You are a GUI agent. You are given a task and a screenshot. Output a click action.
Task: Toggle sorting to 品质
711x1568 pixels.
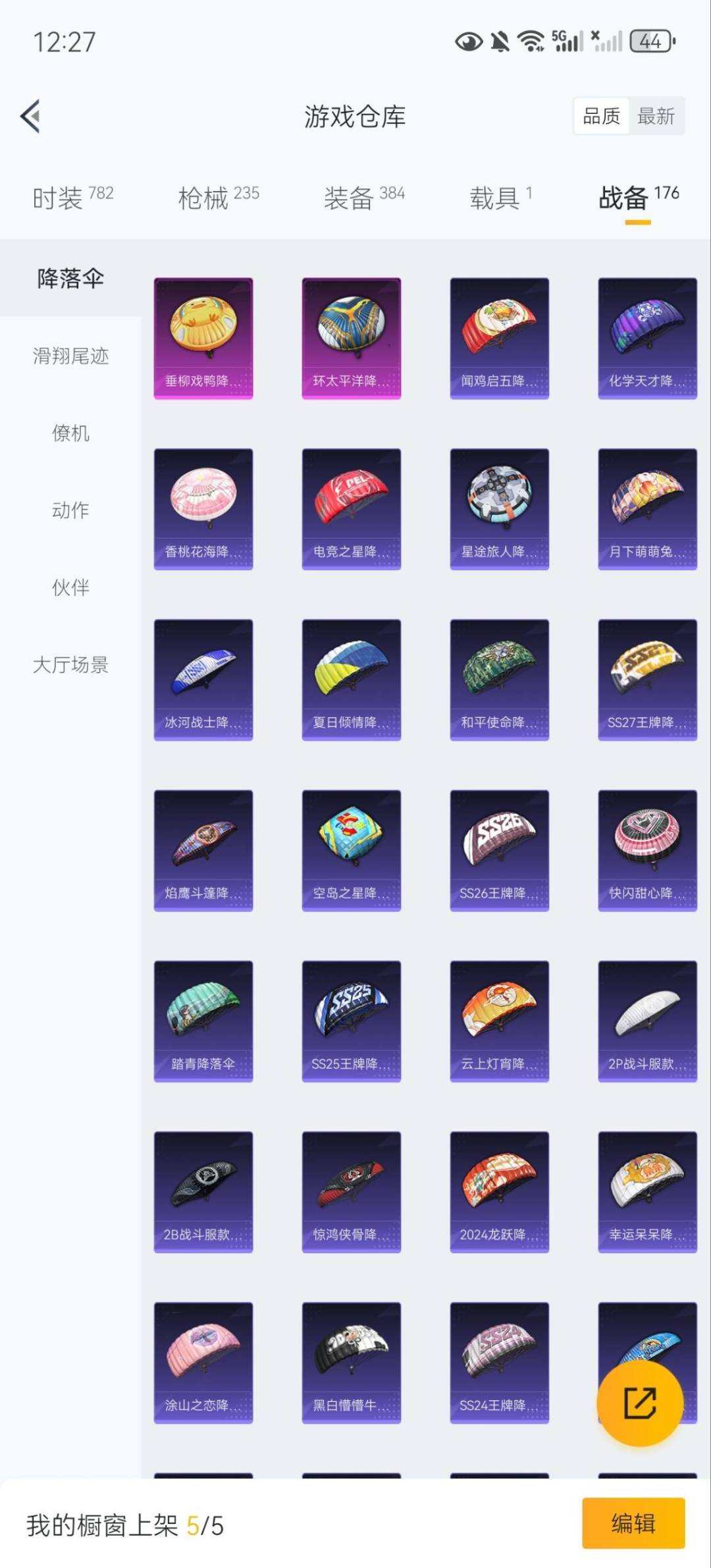click(601, 116)
